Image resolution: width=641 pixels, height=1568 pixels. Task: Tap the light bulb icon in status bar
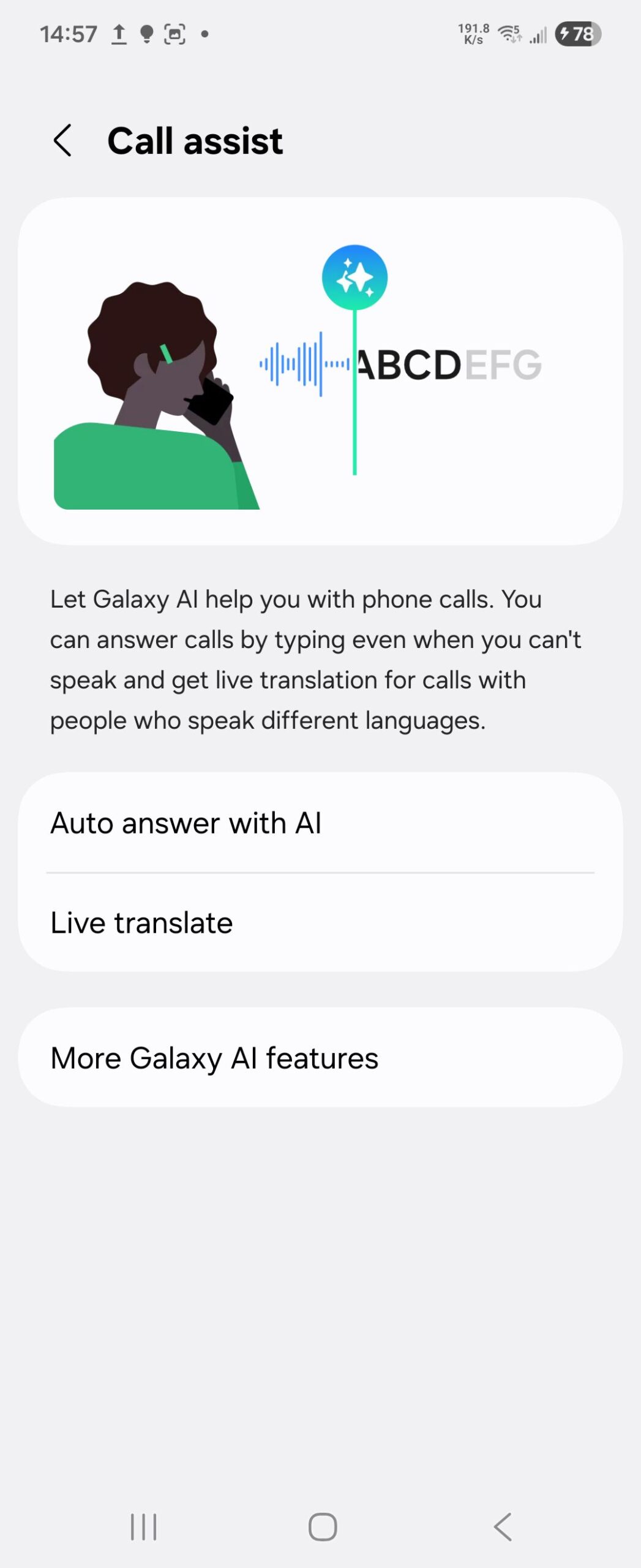pos(146,34)
